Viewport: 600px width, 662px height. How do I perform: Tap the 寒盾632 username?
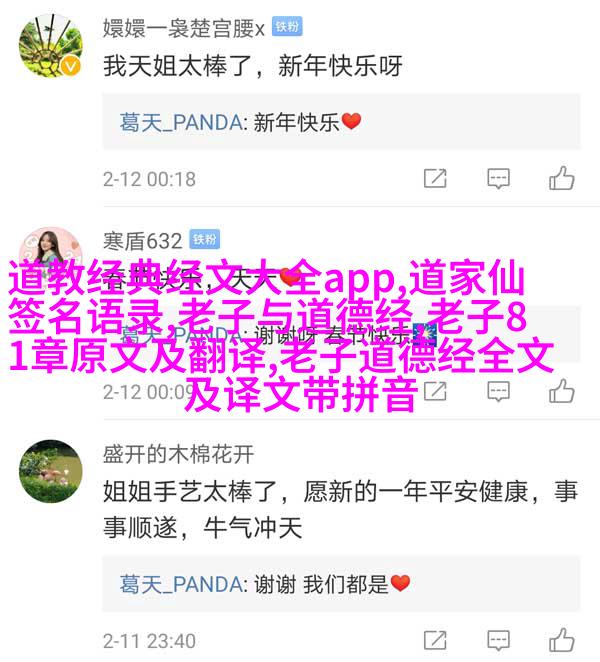[x=143, y=239]
